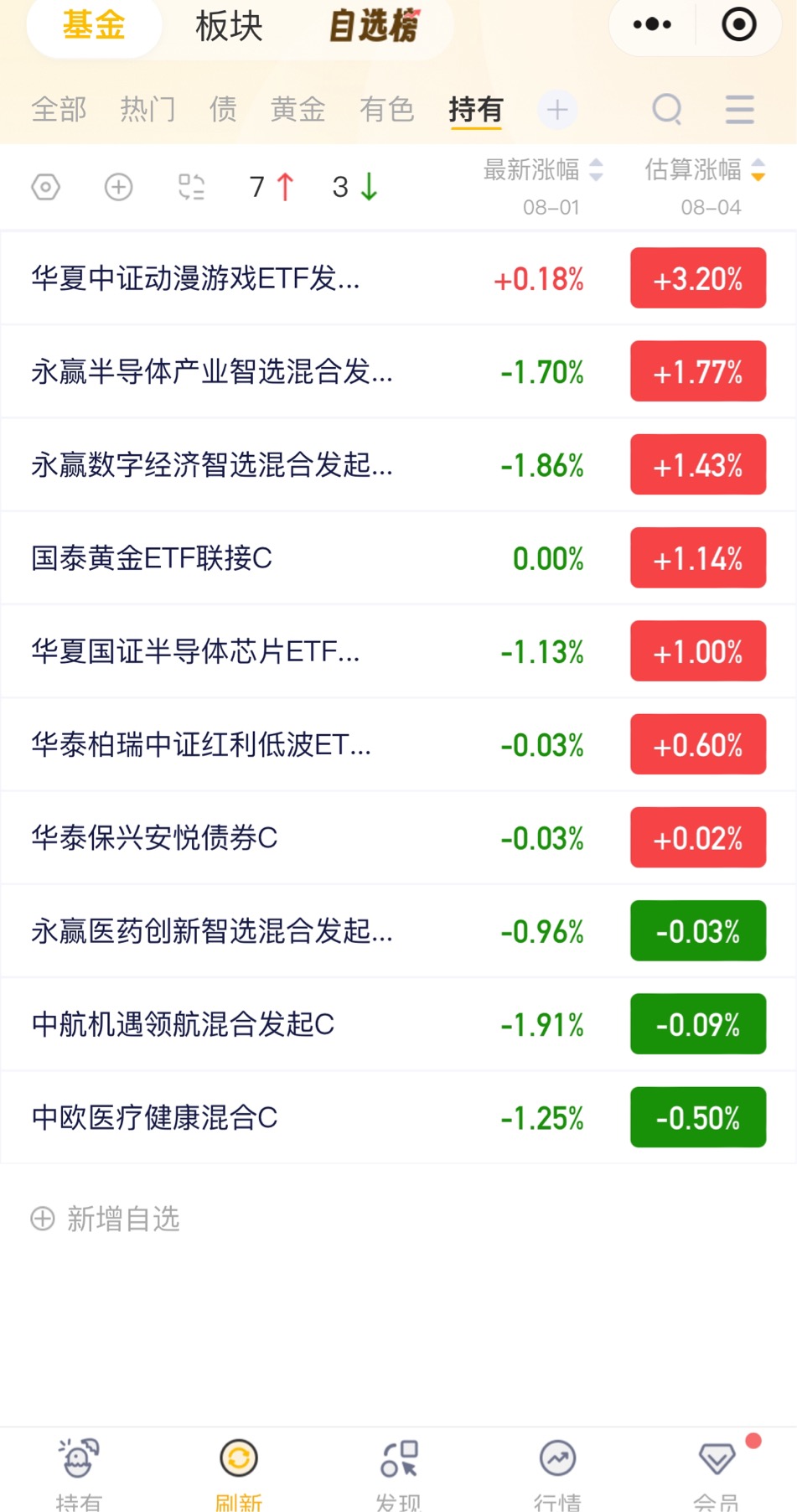797x1512 pixels.
Task: Switch to the 板块 top tab
Action: pyautogui.click(x=229, y=26)
